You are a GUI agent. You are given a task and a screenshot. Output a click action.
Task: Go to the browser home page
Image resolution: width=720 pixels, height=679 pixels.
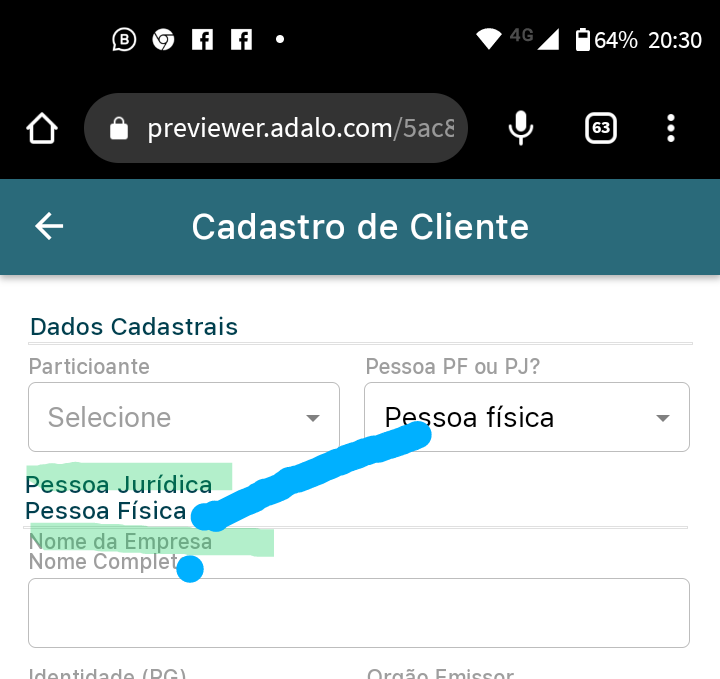point(42,128)
